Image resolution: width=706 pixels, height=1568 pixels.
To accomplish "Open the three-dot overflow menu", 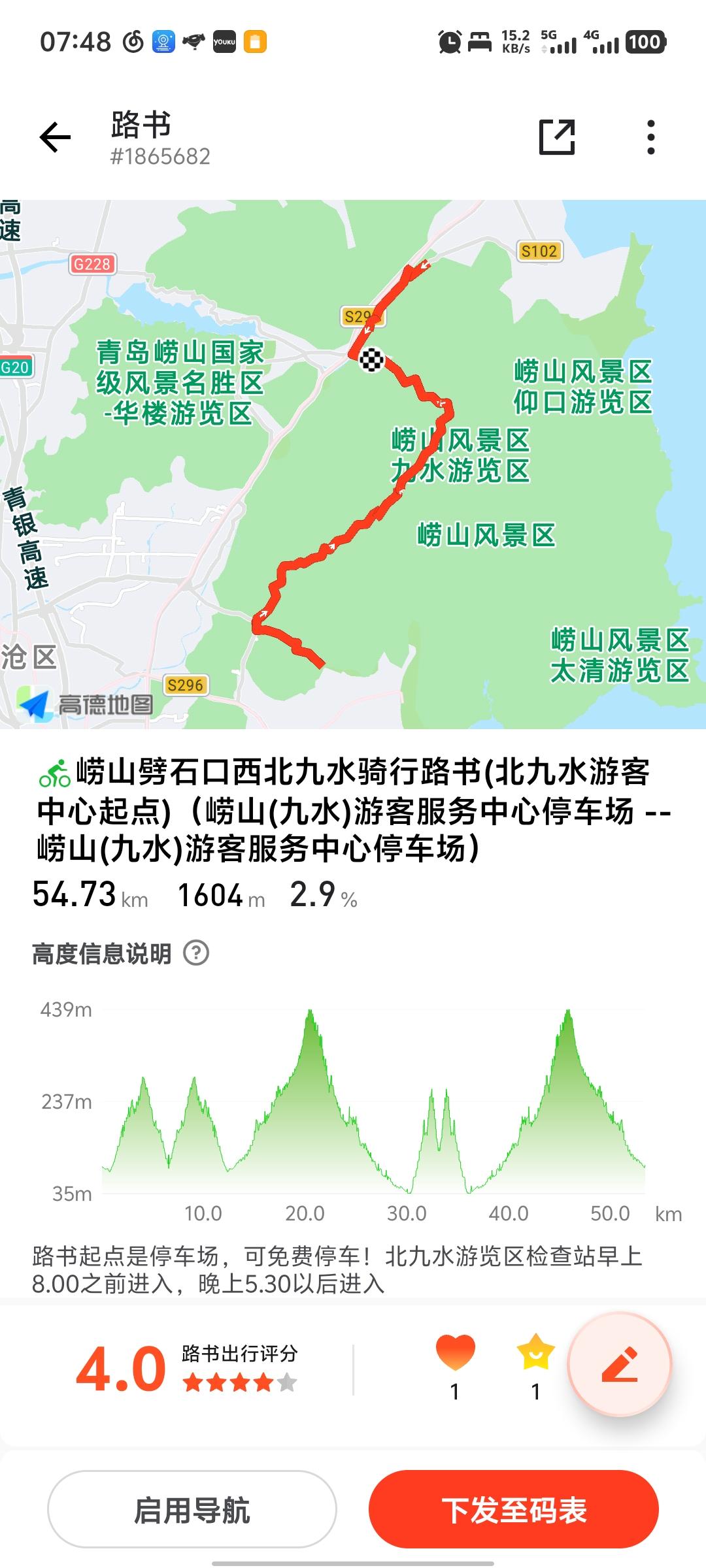I will 650,137.
